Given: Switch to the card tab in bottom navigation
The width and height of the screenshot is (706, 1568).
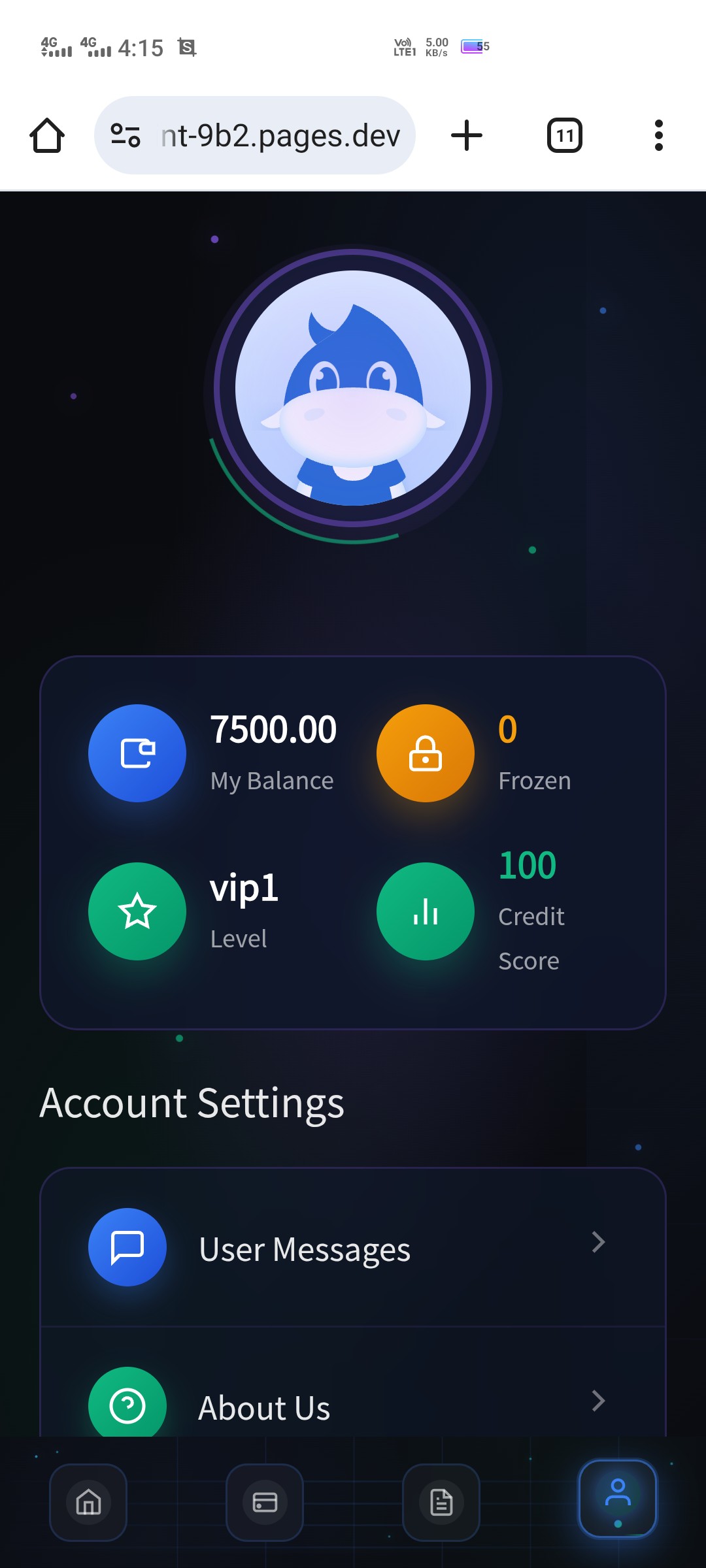Looking at the screenshot, I should point(265,1502).
